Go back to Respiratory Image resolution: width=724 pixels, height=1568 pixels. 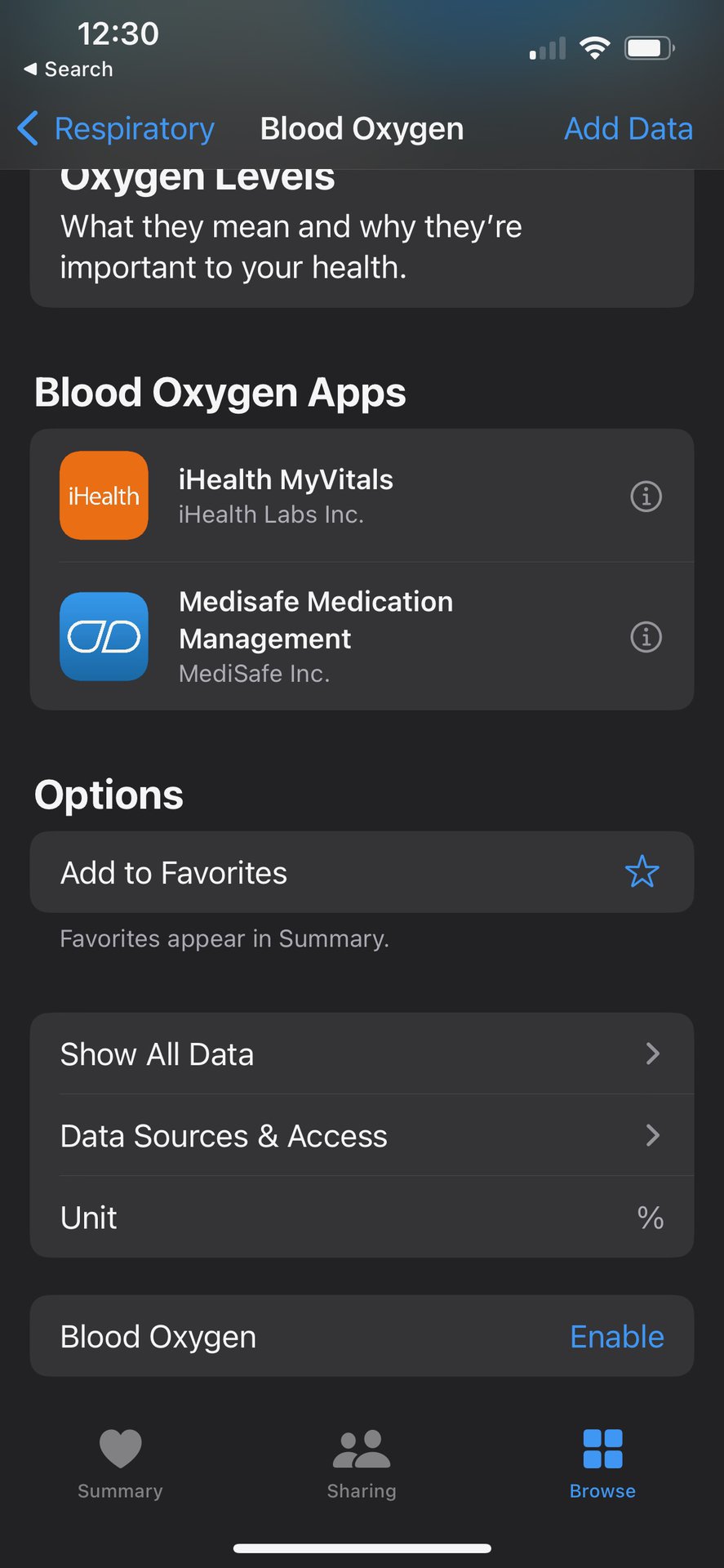[x=116, y=129]
